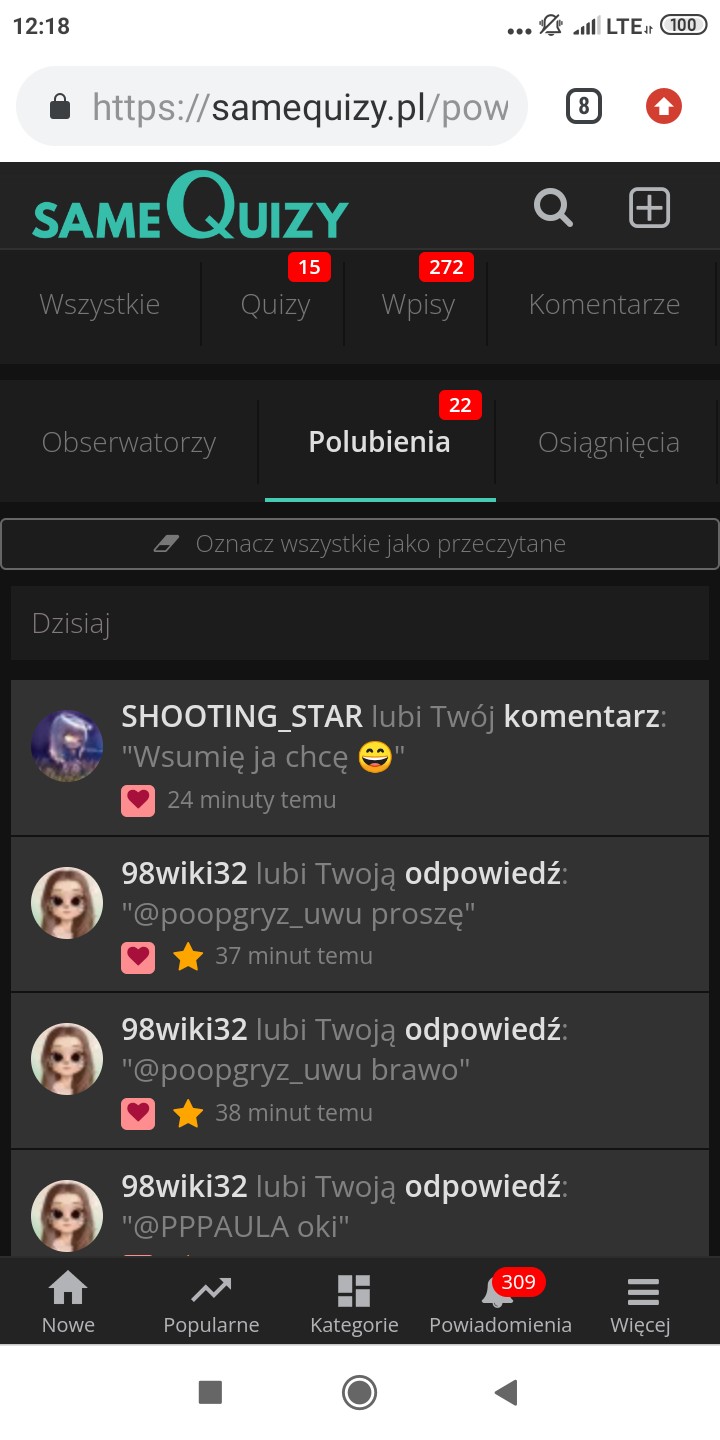Switch to the Wszystkie tab
Viewport: 720px width, 1440px height.
(x=99, y=304)
